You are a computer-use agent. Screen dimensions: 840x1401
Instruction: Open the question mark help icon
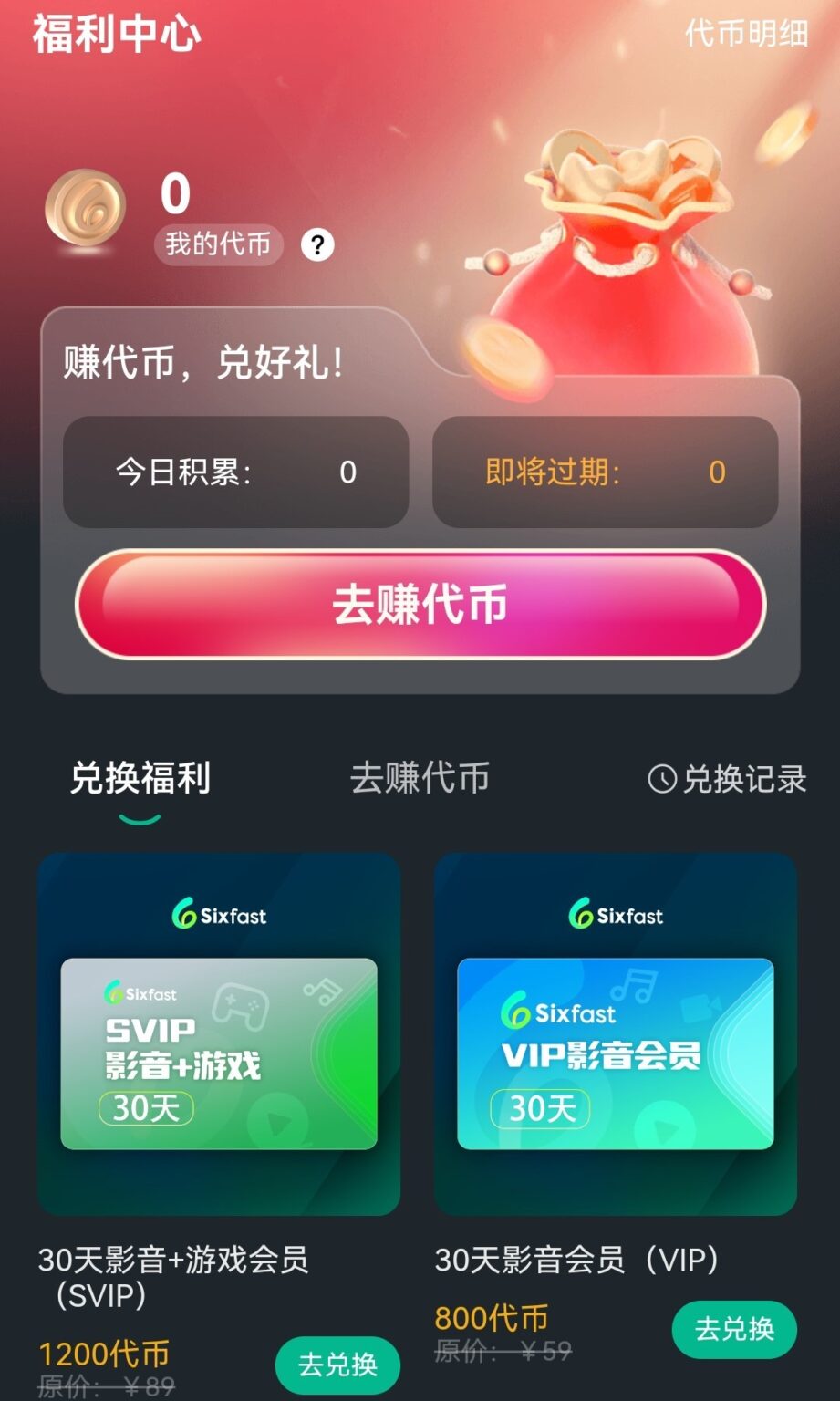tap(317, 244)
